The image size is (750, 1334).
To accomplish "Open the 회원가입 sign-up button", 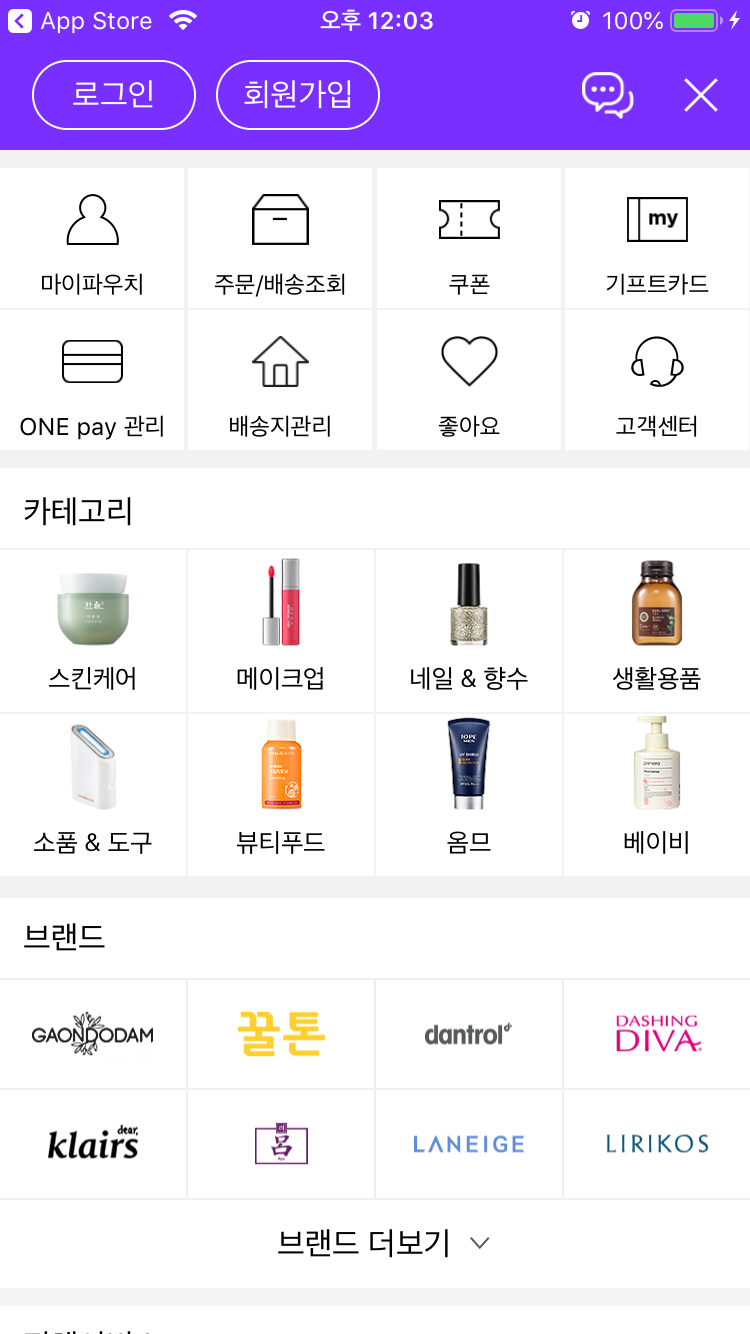I will [x=298, y=95].
